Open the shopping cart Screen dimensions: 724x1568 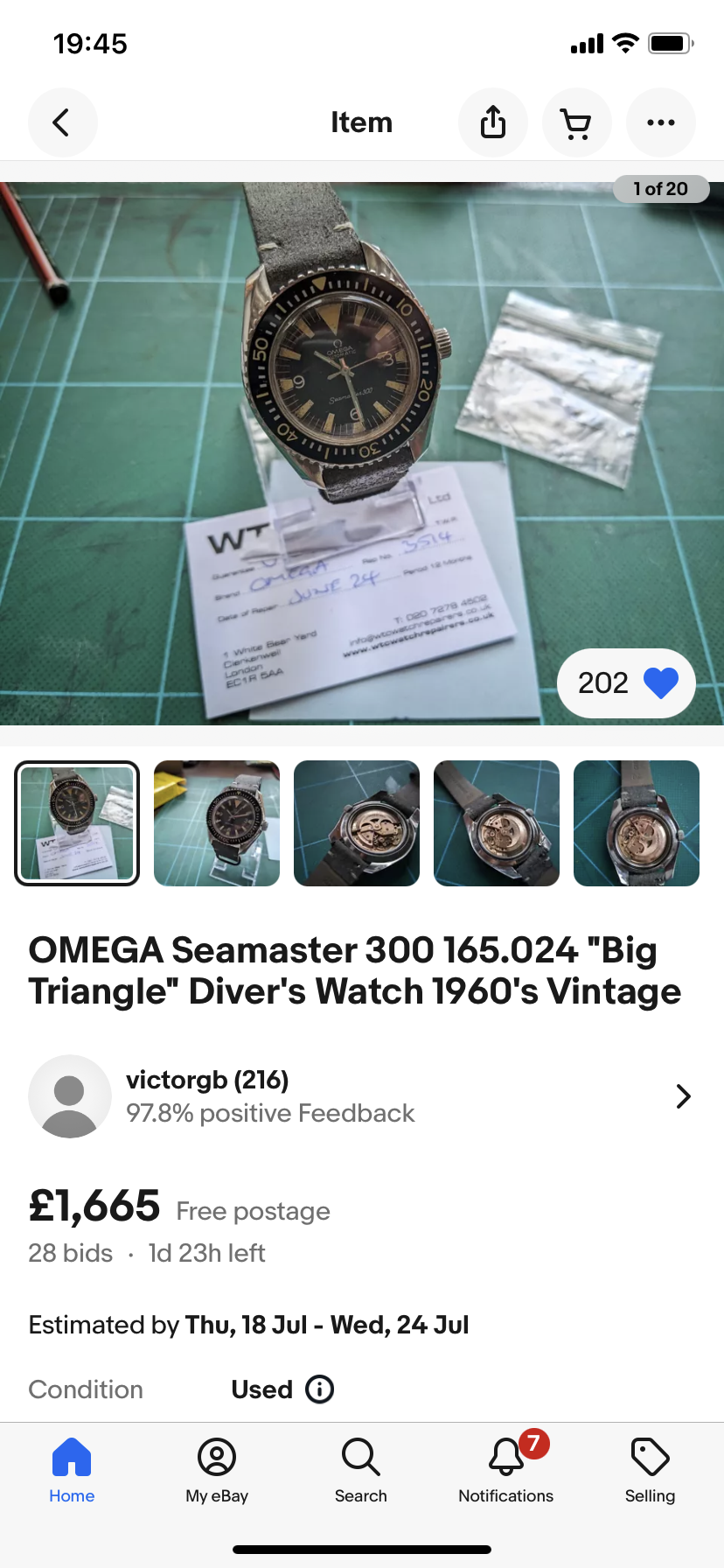[x=576, y=122]
